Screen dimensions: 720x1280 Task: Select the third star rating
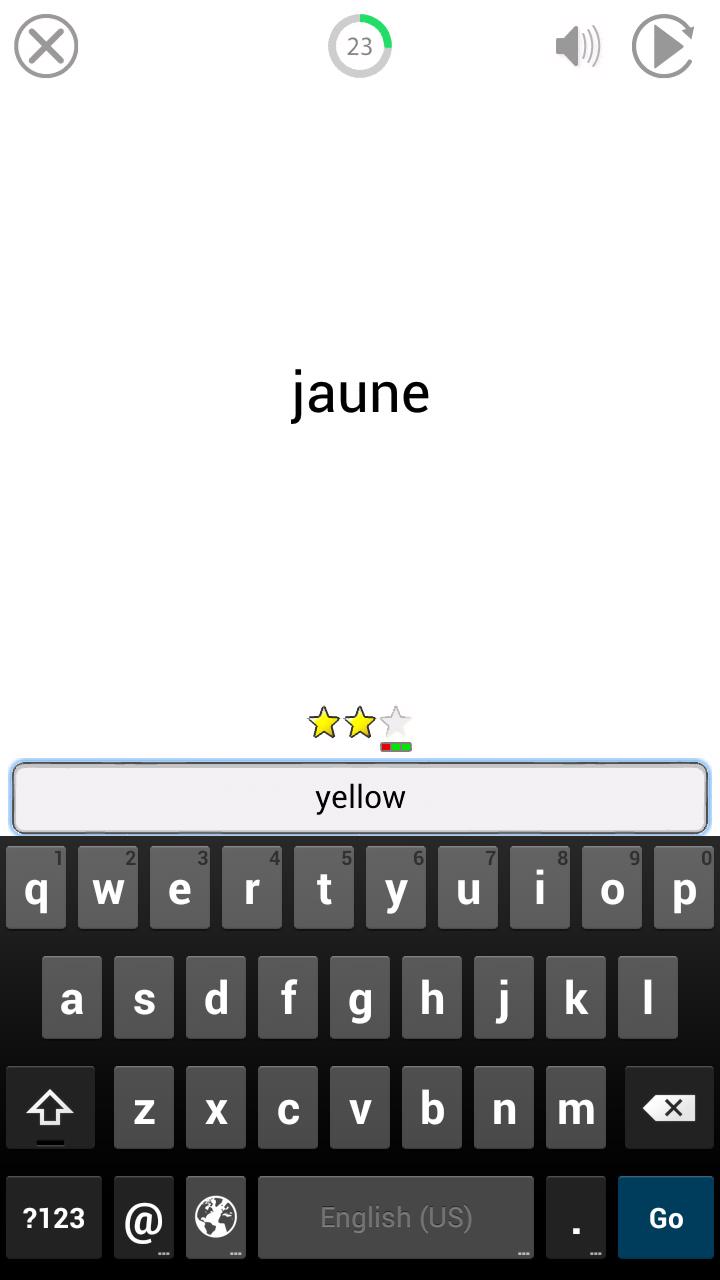point(396,722)
